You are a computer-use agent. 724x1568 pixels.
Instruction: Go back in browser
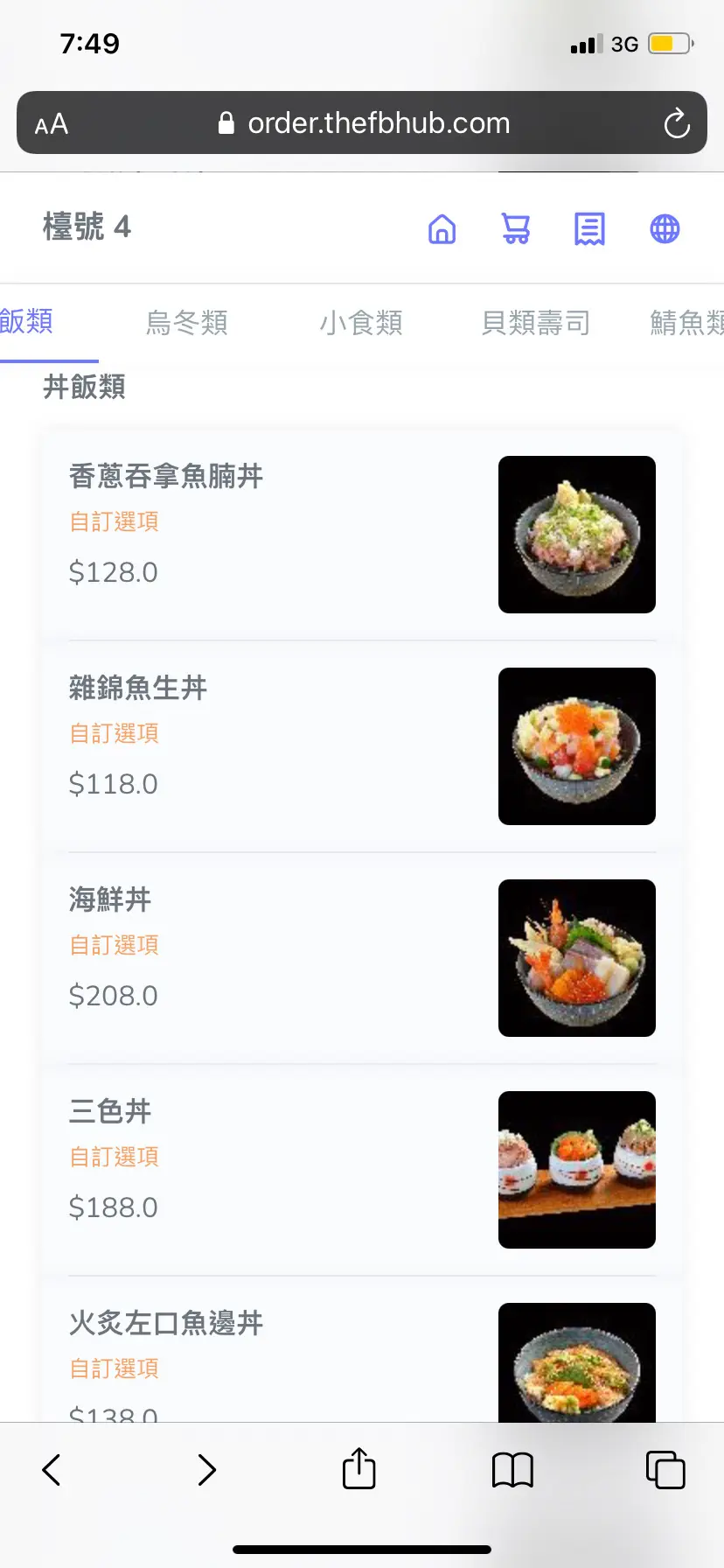[52, 1470]
